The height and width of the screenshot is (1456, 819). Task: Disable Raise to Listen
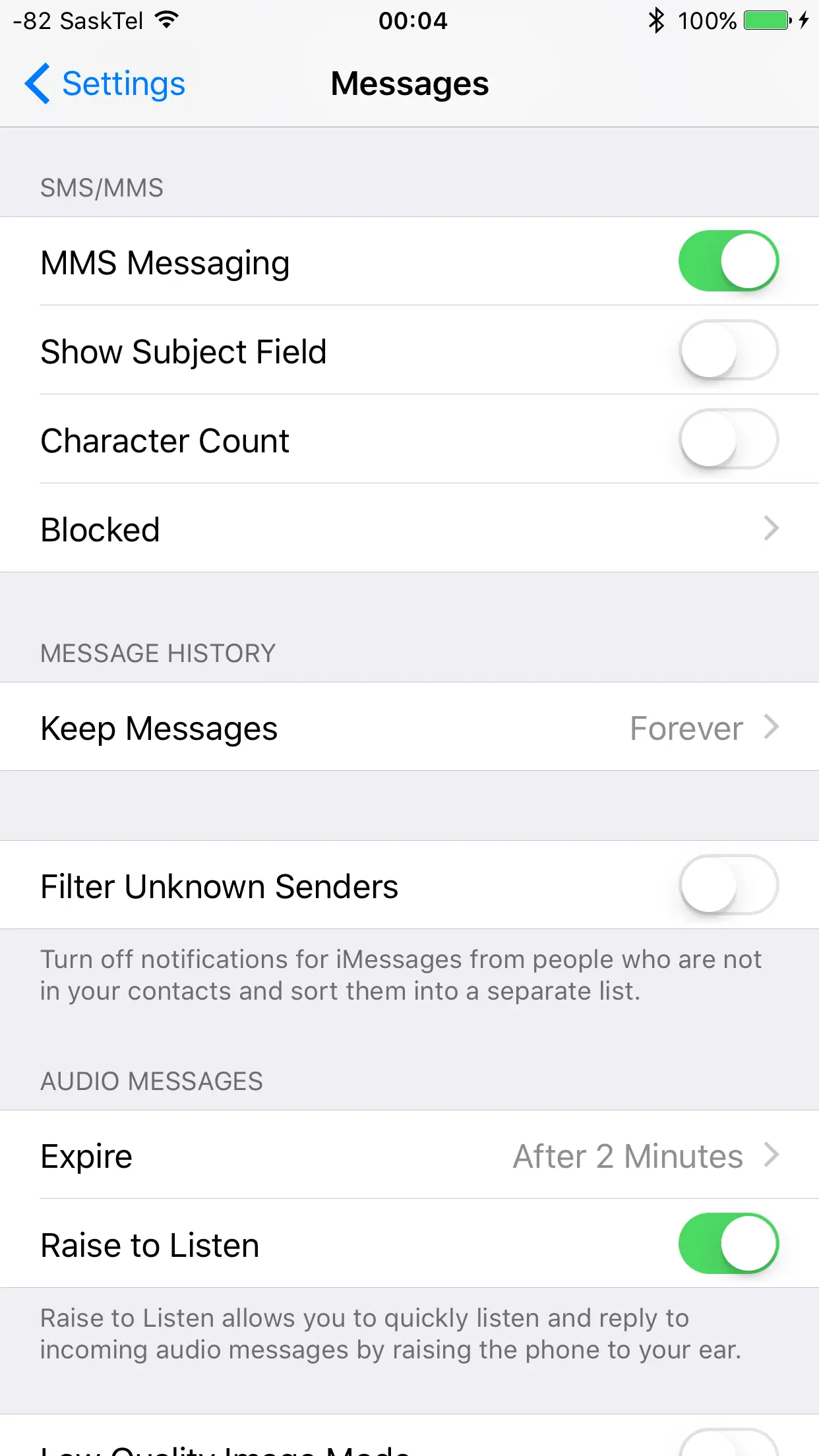pyautogui.click(x=728, y=1244)
